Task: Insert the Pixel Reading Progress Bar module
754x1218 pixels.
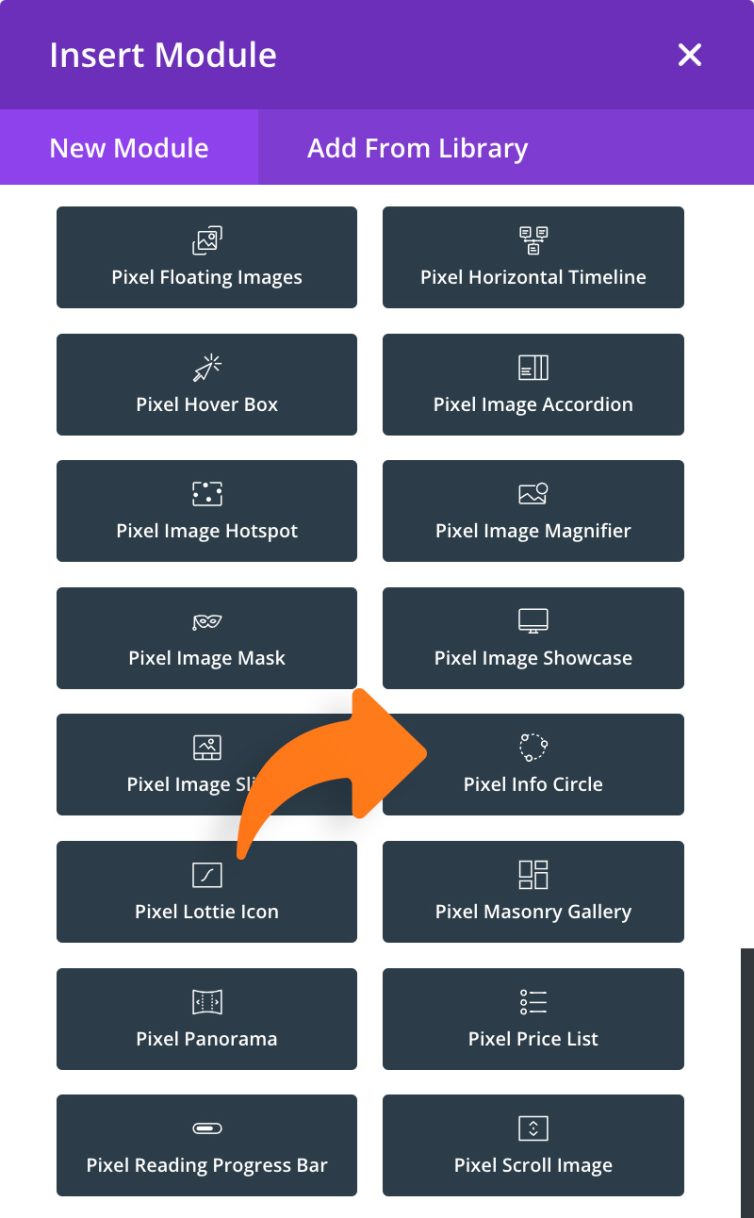Action: pos(206,1145)
